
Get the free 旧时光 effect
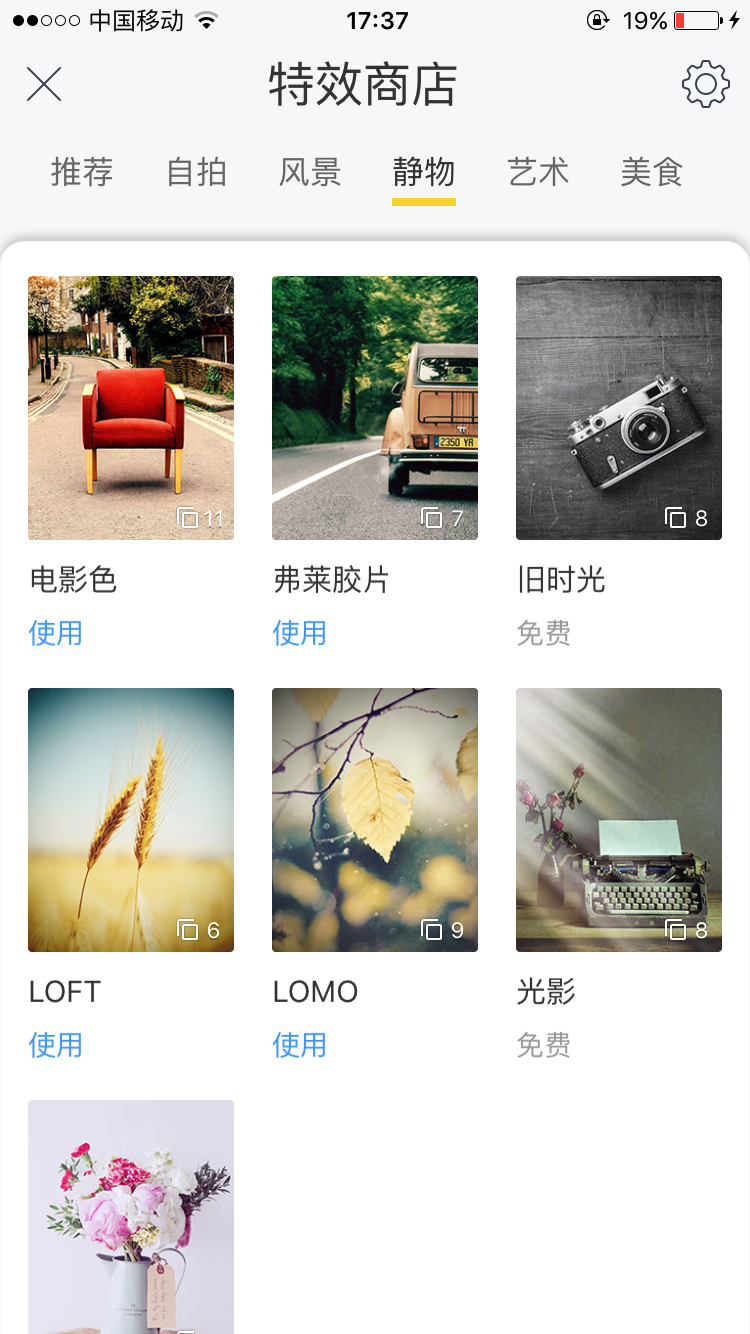point(544,633)
